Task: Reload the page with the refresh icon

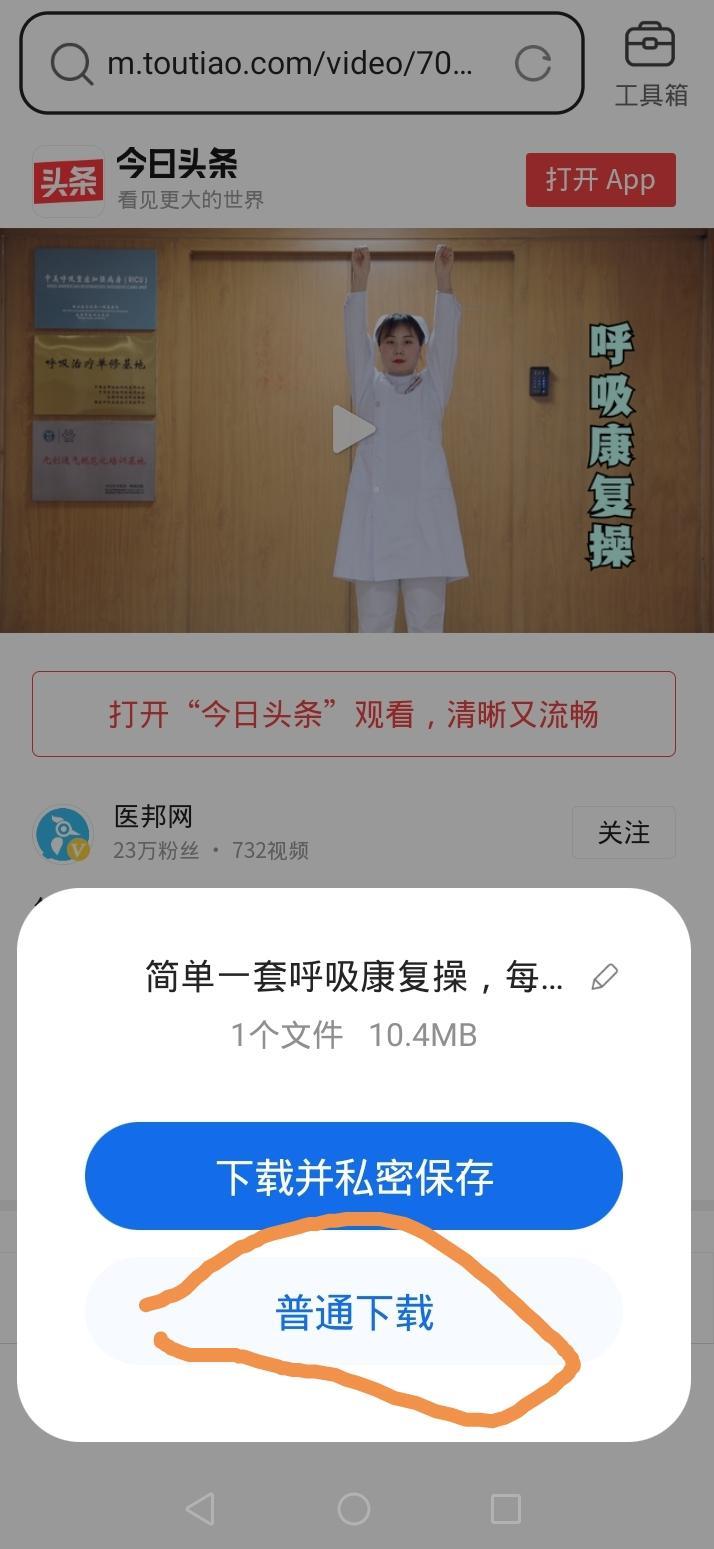Action: [533, 64]
